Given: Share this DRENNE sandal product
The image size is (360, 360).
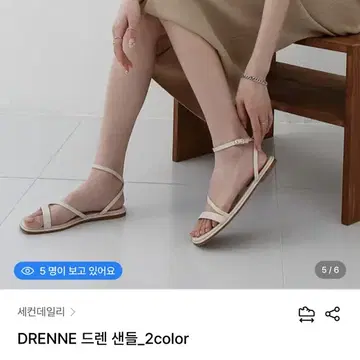Looking at the screenshot, I should [333, 314].
